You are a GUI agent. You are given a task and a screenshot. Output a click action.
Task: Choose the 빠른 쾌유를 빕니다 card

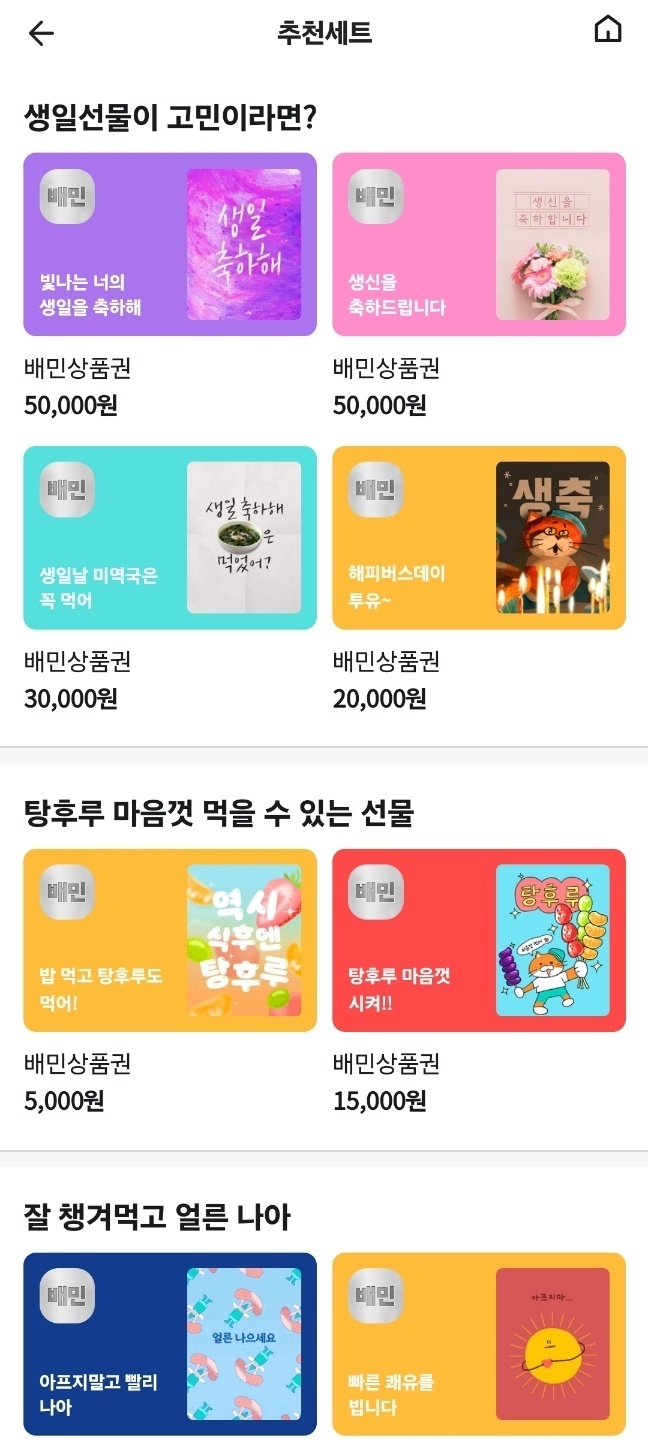[479, 1344]
